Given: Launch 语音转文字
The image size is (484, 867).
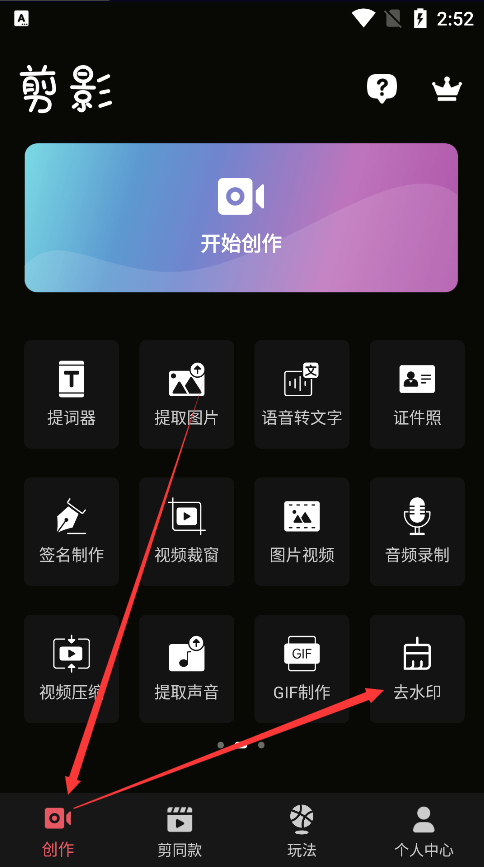Looking at the screenshot, I should coord(302,394).
